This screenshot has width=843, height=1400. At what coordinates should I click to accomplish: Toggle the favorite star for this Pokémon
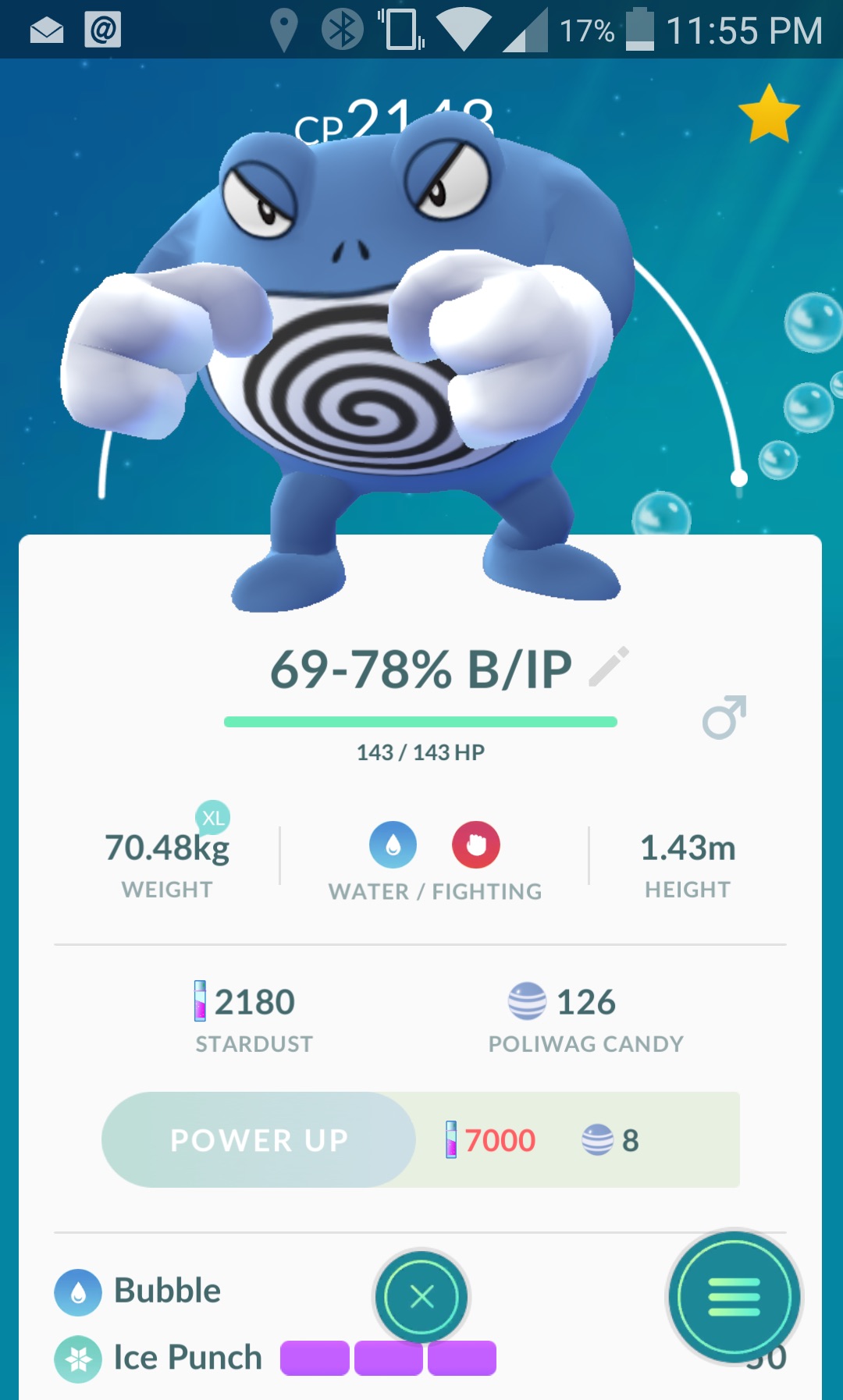[769, 114]
